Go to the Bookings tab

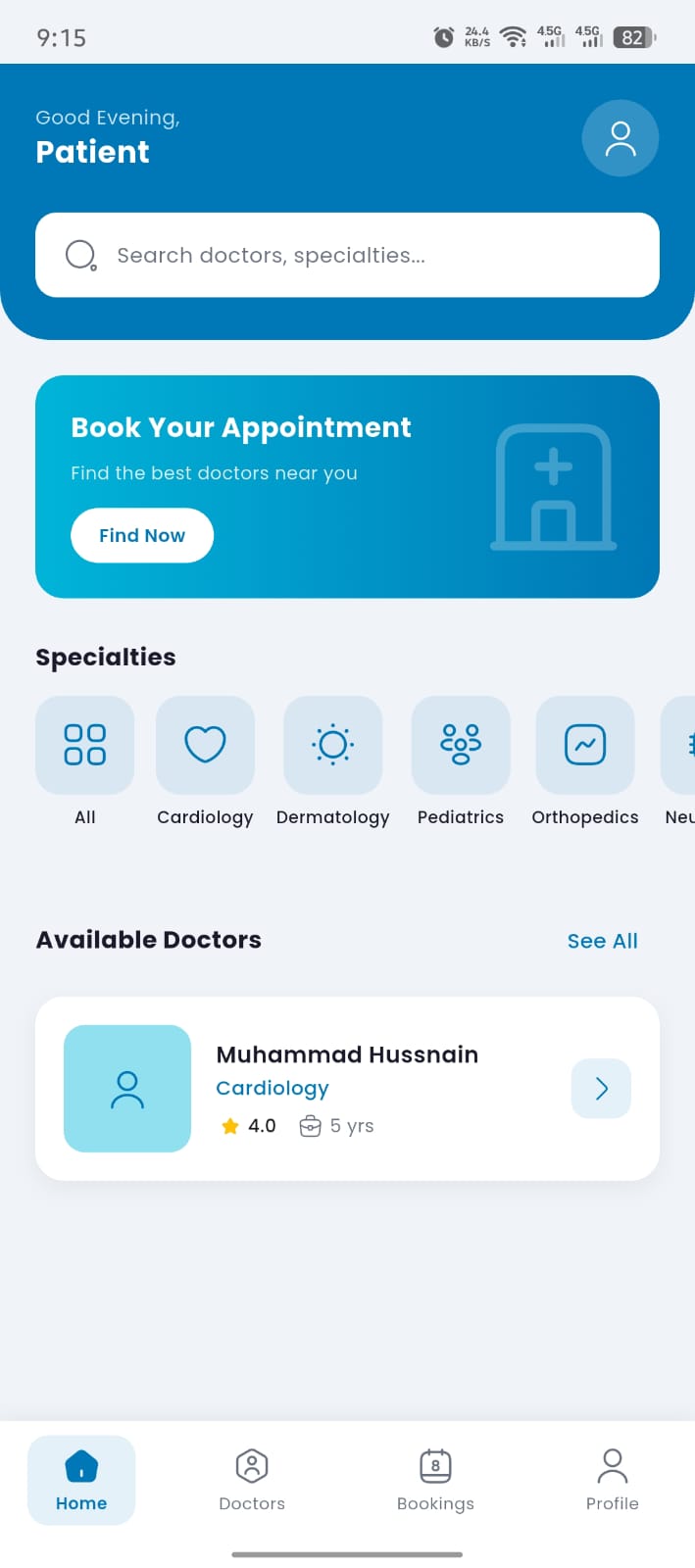tap(435, 1480)
